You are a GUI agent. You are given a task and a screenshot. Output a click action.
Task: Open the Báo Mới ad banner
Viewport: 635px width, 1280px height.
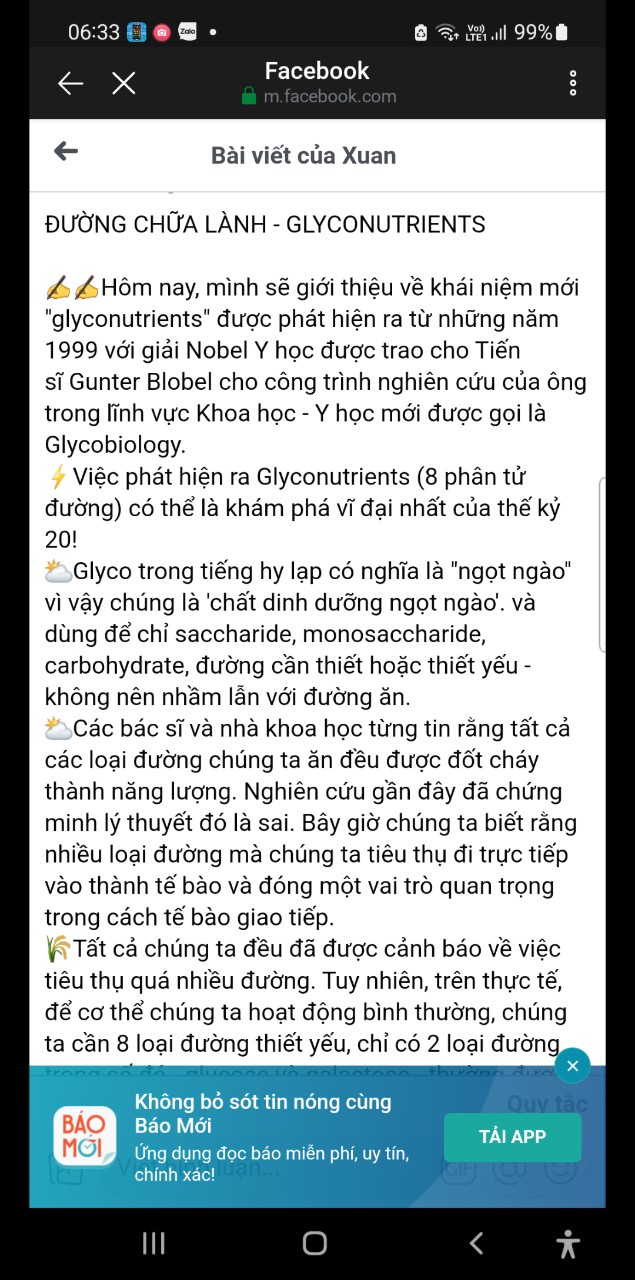coord(270,1137)
